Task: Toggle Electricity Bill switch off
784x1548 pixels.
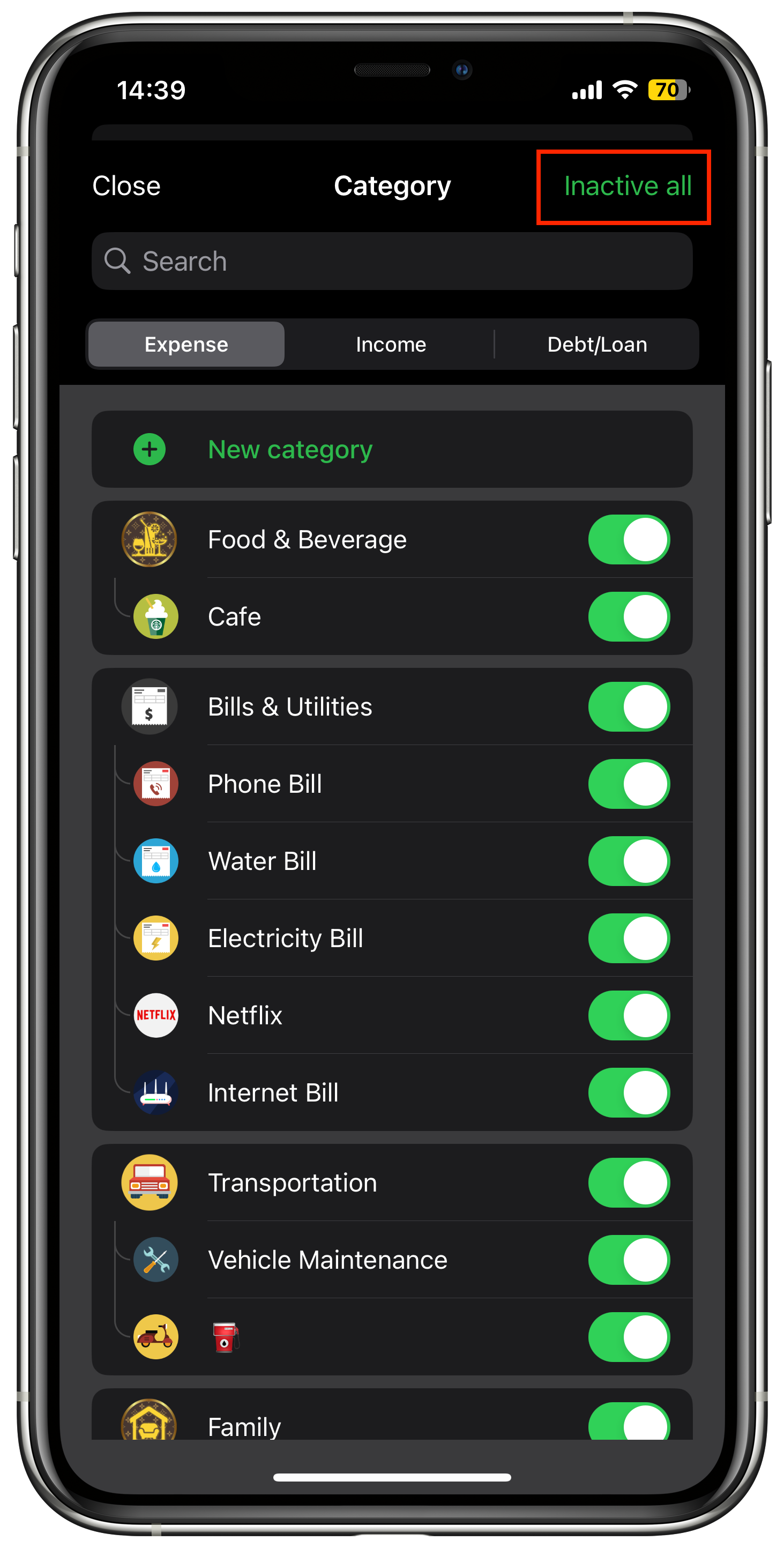Action: [x=629, y=938]
